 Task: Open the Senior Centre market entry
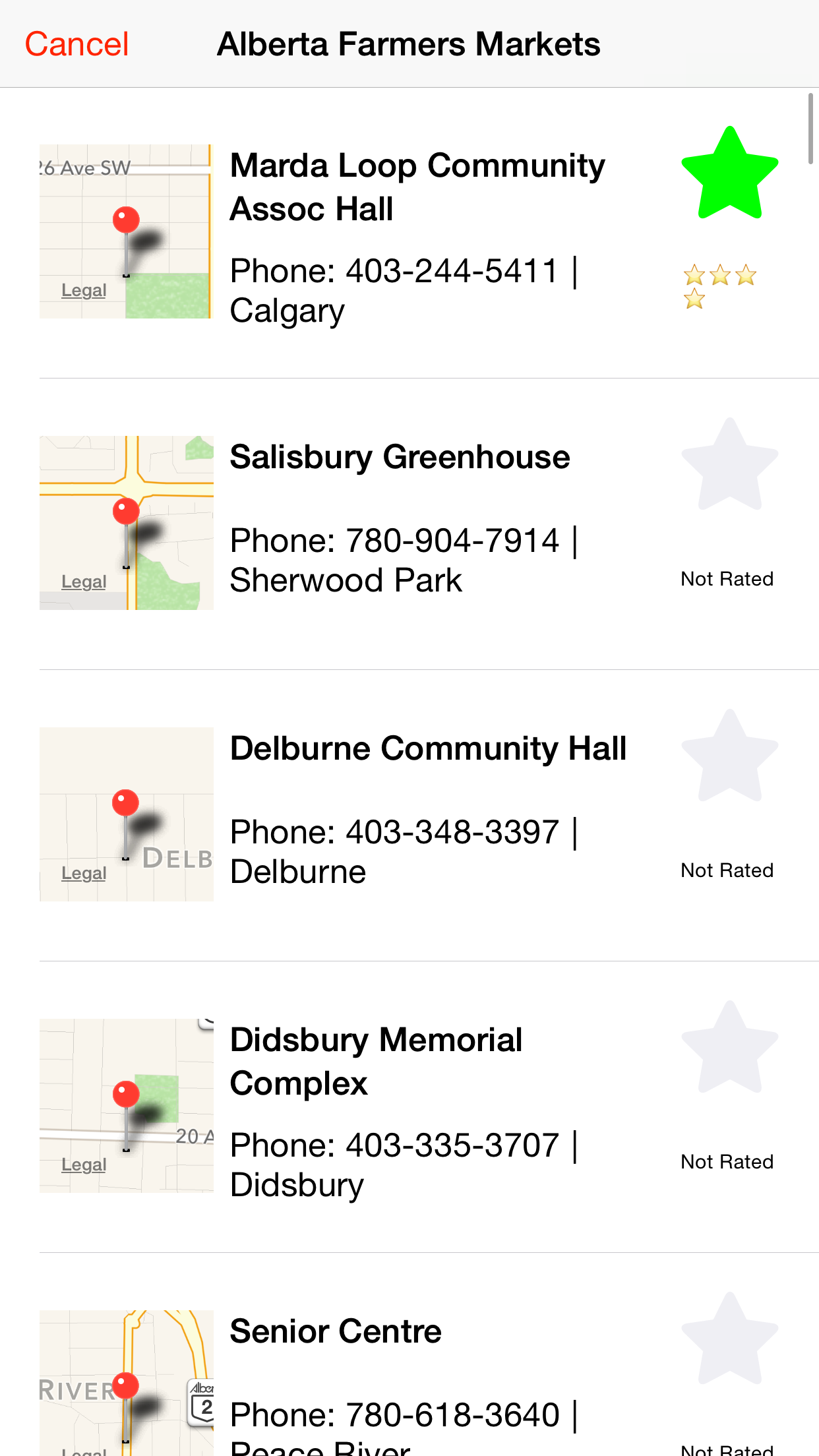pos(336,1332)
